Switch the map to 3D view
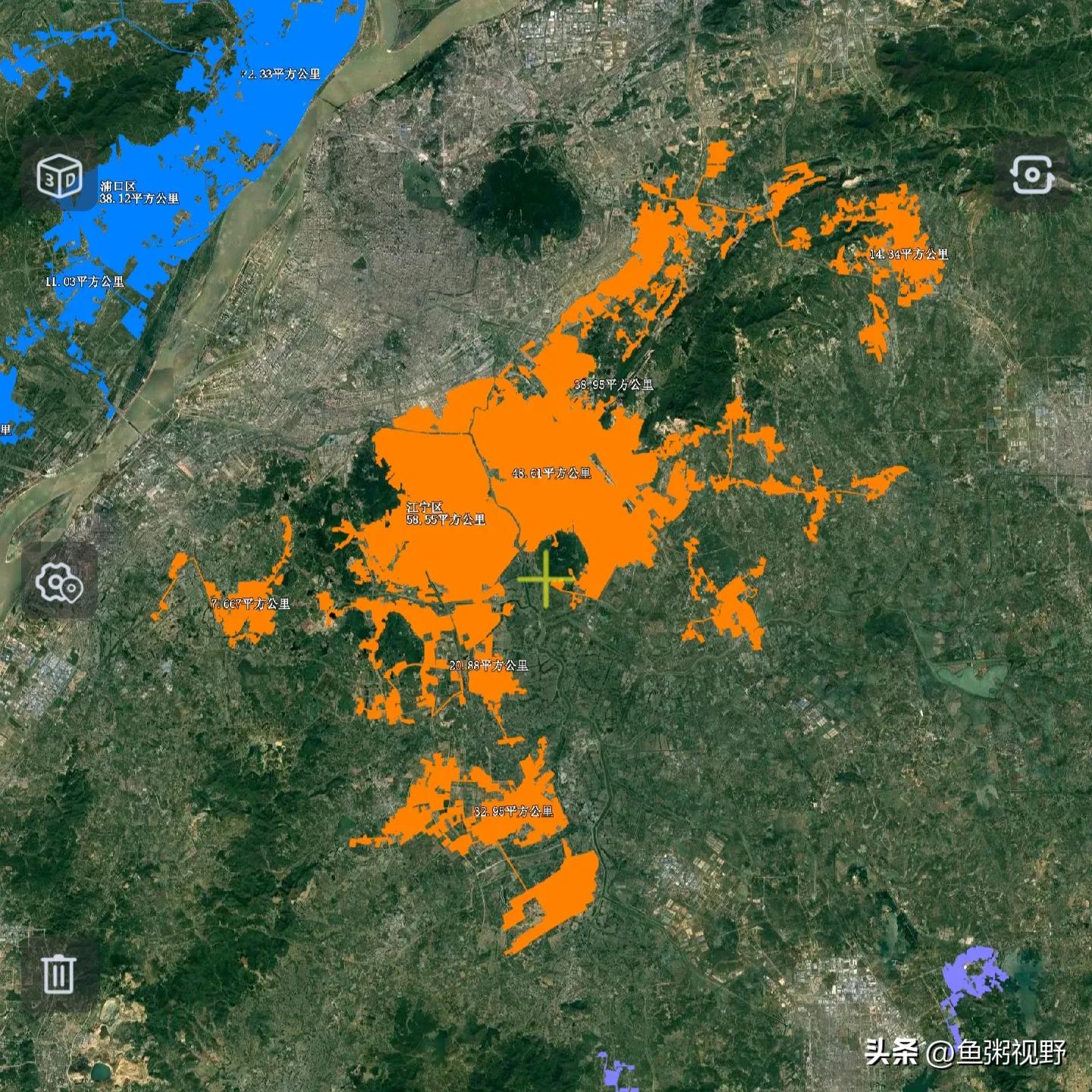1092x1092 pixels. (x=60, y=177)
